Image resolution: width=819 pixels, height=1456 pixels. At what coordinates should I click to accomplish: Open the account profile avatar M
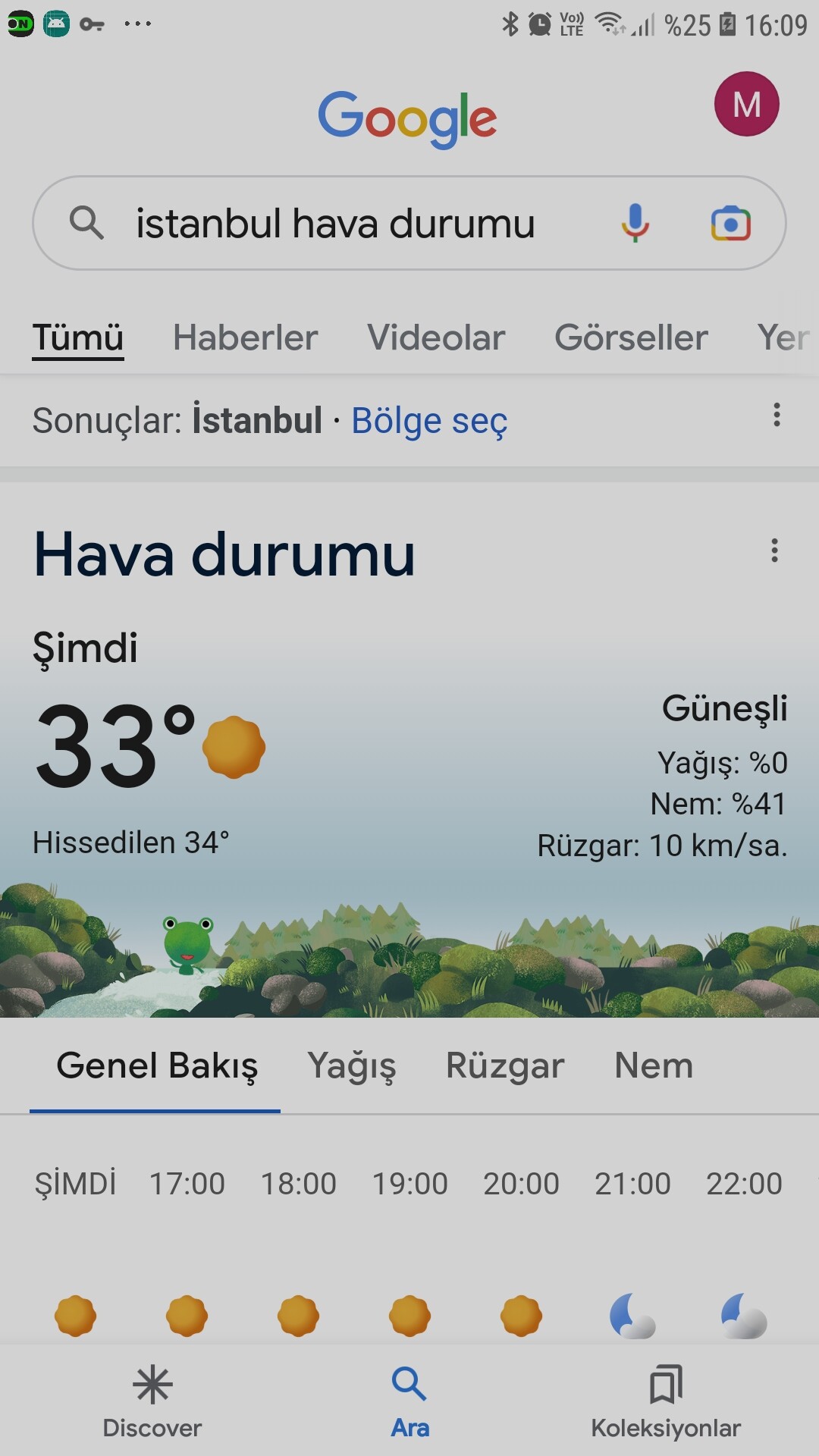pos(746,104)
